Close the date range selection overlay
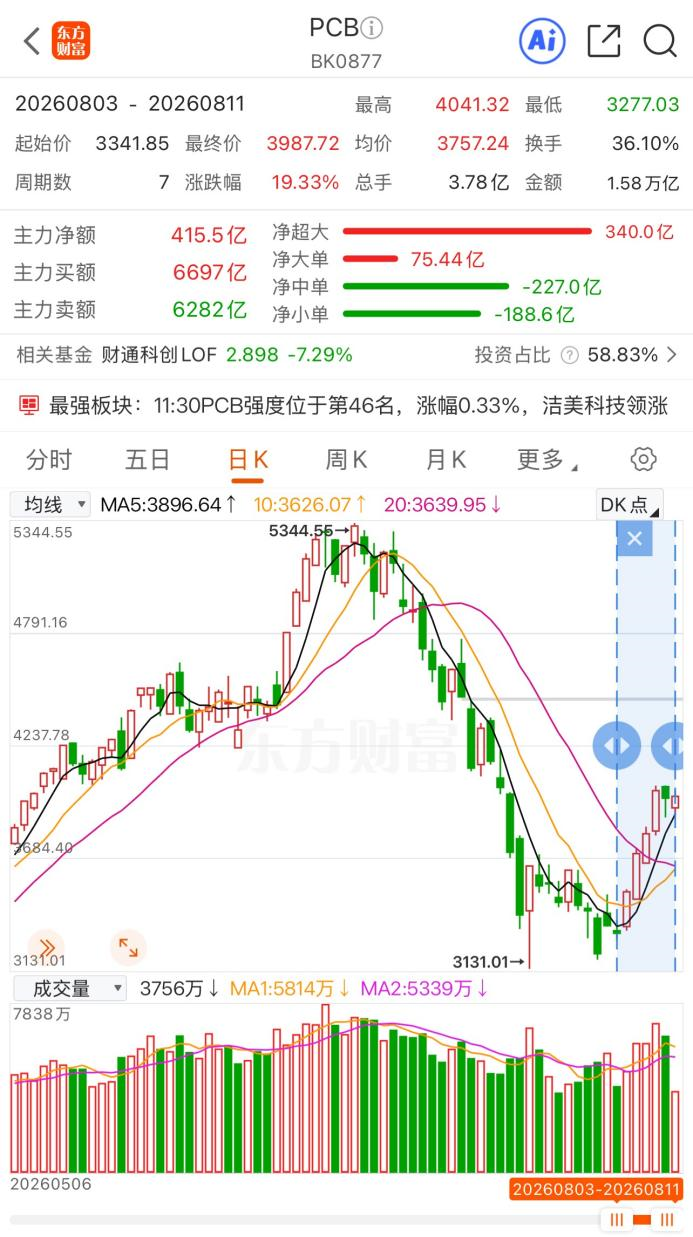The width and height of the screenshot is (693, 1237). 634,540
